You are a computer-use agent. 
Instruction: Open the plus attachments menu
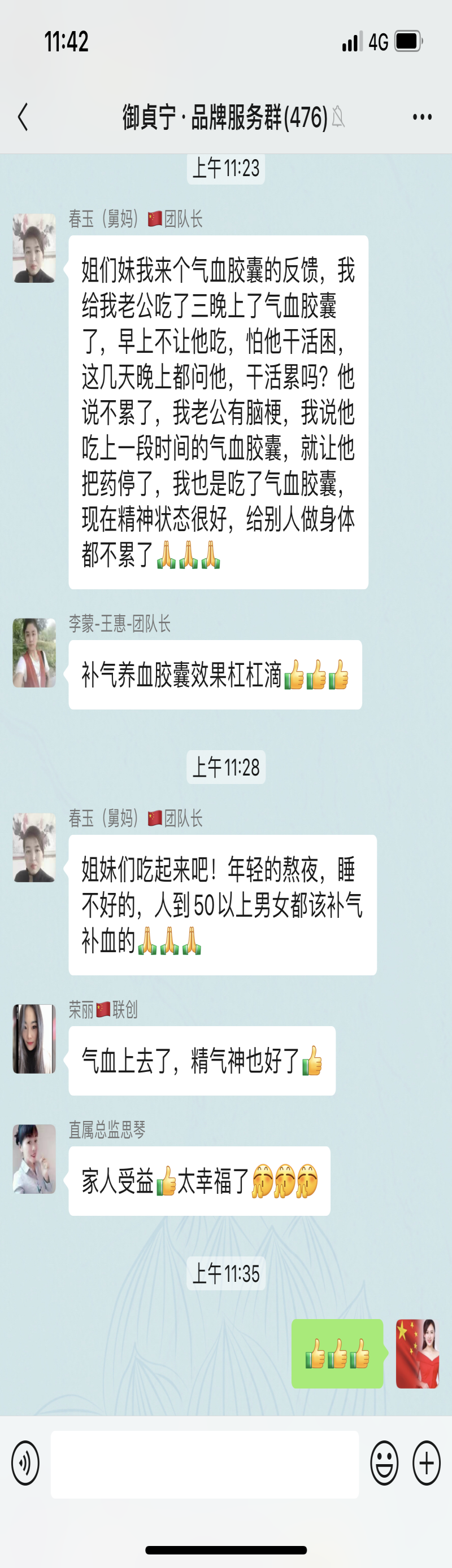point(427,1464)
